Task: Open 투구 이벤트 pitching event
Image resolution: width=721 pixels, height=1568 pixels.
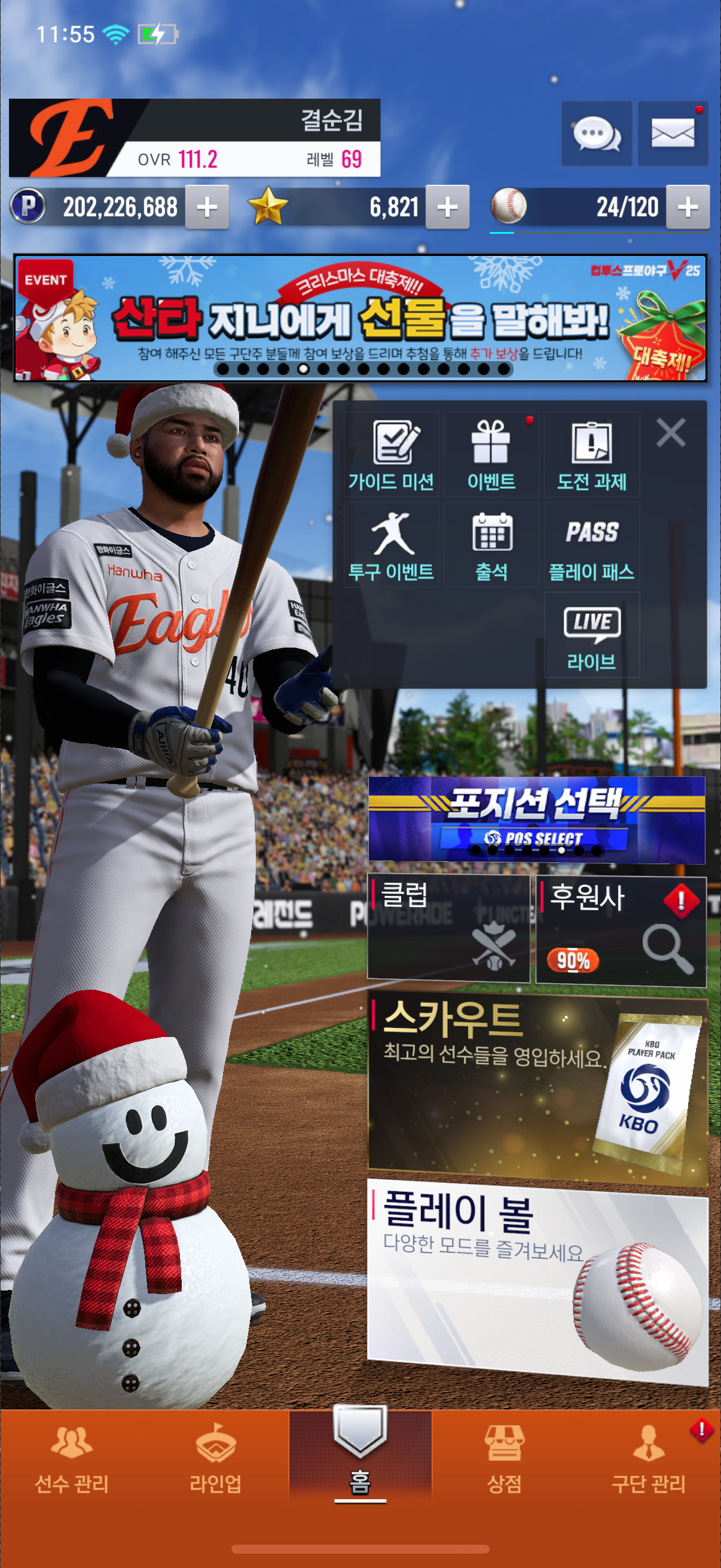Action: tap(391, 545)
